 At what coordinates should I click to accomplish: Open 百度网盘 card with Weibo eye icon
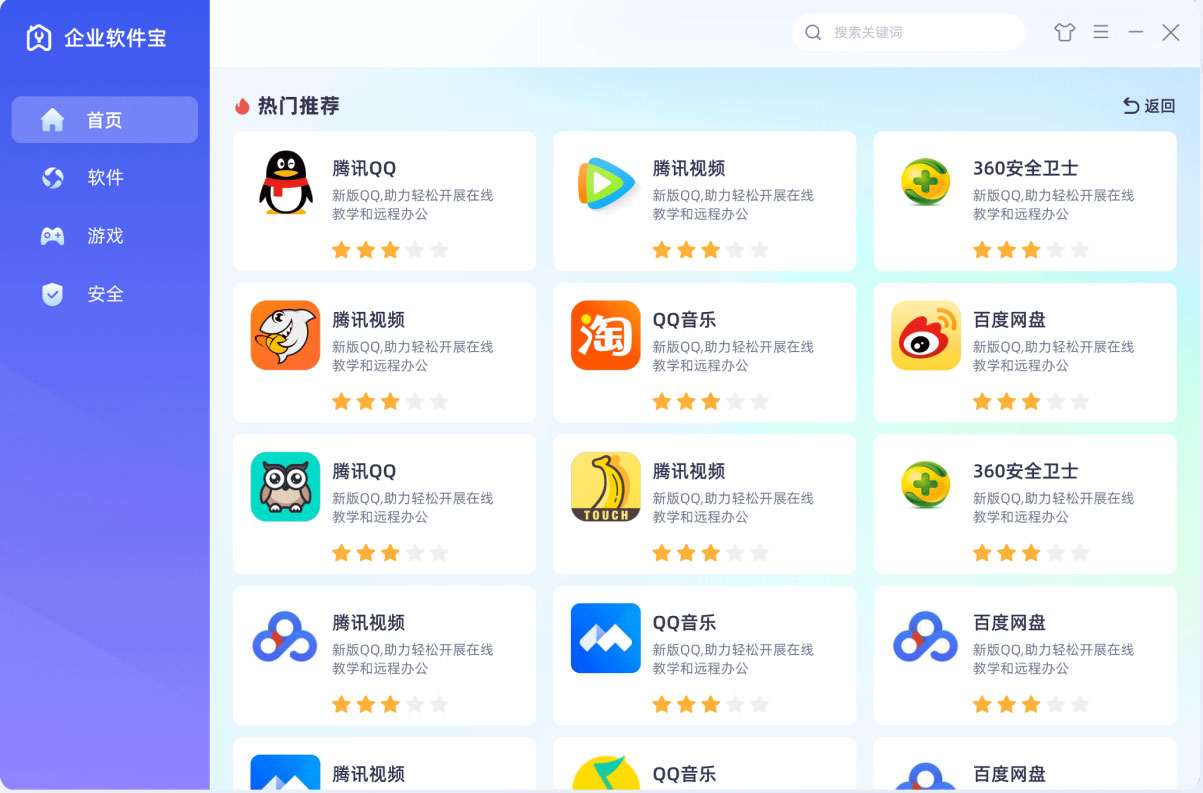coord(1024,352)
